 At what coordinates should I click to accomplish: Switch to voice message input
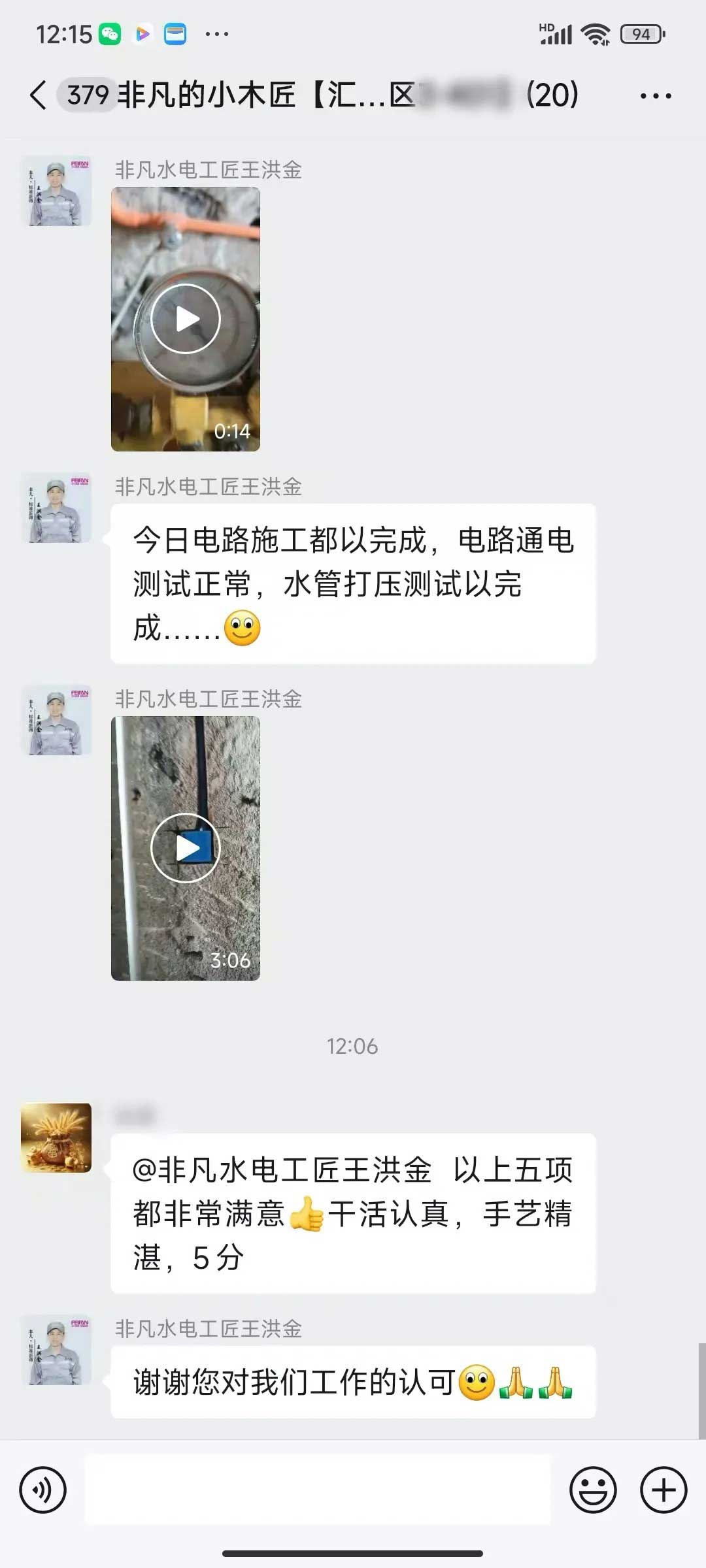(43, 1490)
